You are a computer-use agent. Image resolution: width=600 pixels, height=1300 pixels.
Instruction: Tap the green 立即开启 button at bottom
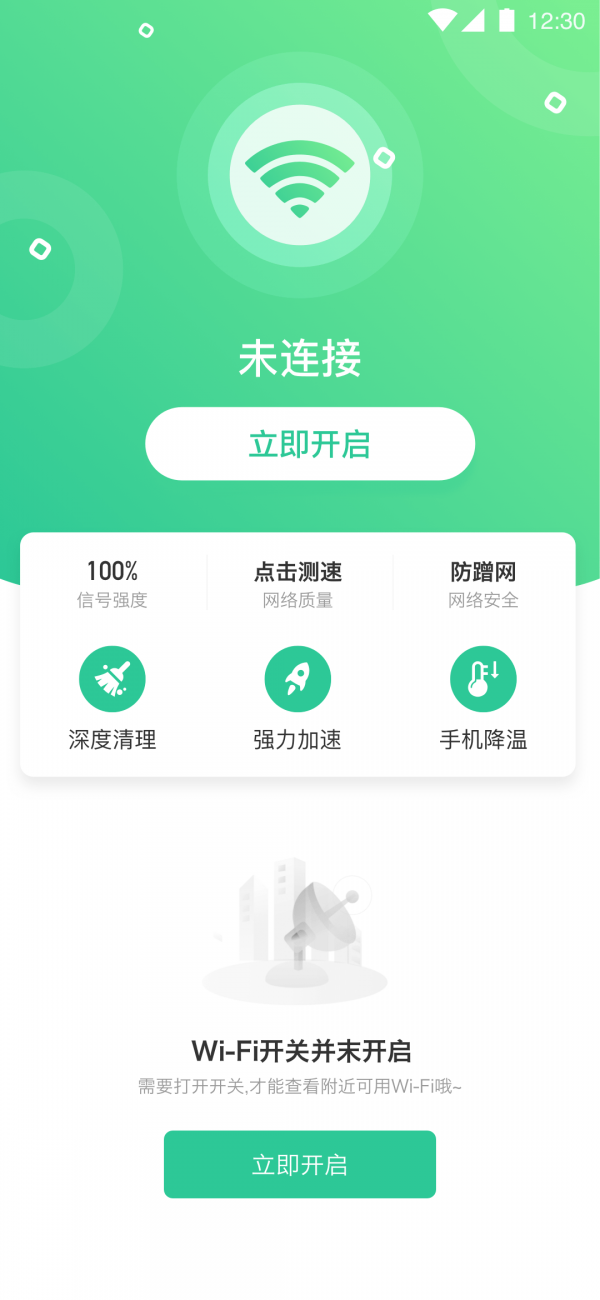(300, 1164)
